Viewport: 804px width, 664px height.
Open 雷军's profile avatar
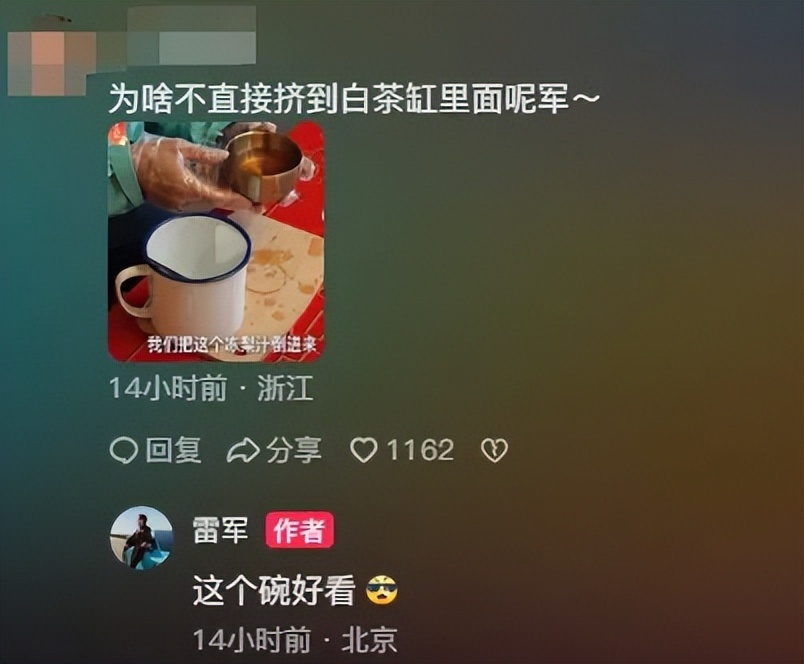141,538
